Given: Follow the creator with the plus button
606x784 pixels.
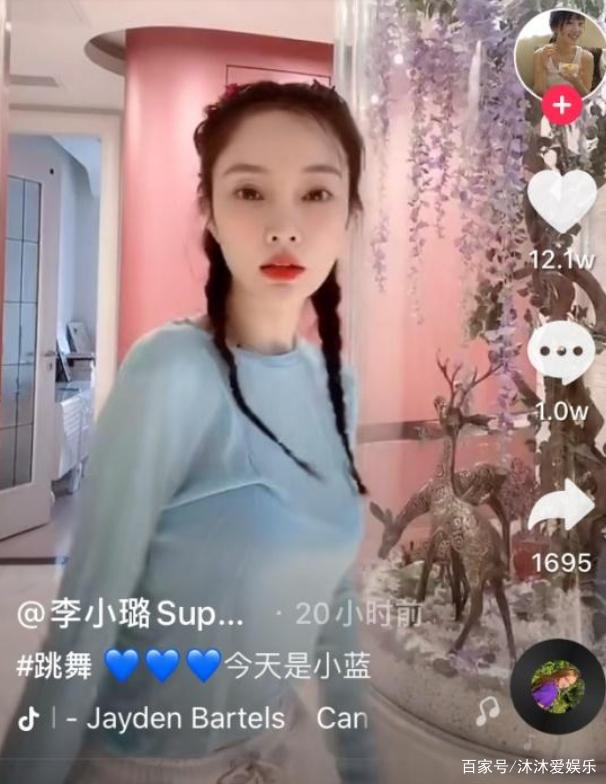Looking at the screenshot, I should click(562, 104).
